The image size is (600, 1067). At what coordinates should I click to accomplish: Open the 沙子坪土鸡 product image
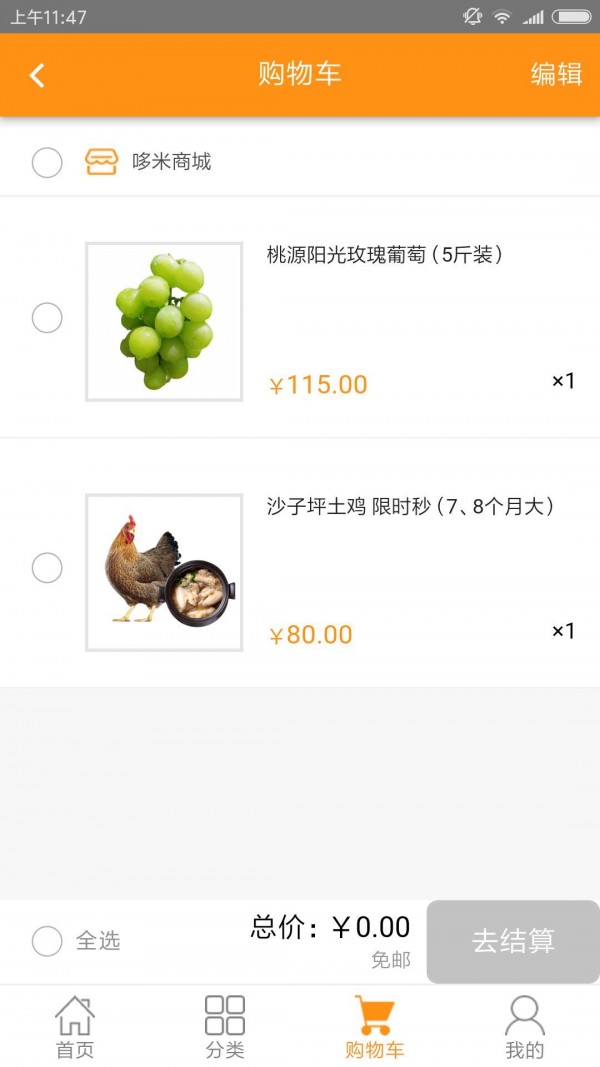click(x=164, y=572)
